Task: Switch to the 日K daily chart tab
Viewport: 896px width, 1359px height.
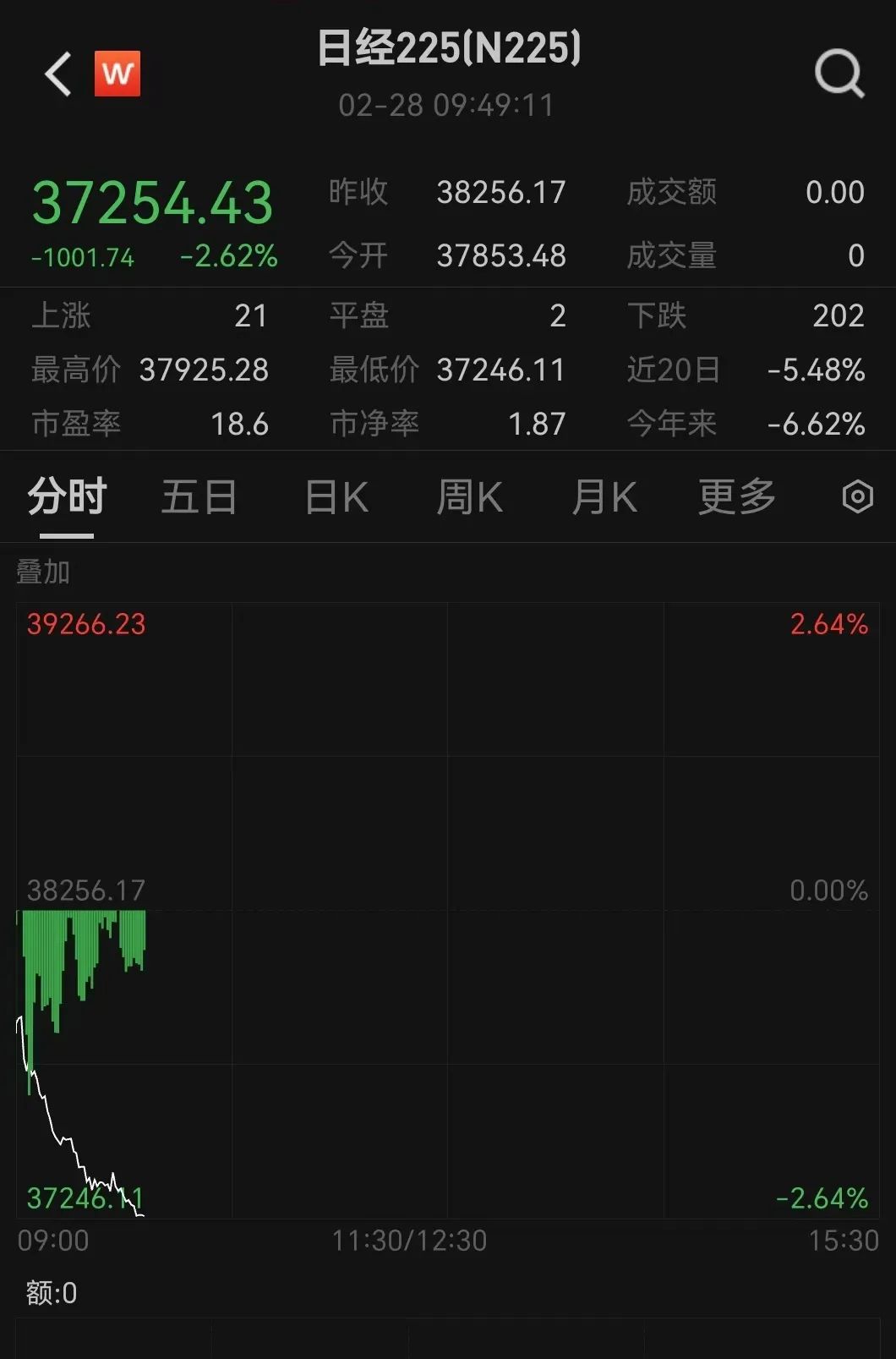Action: click(x=336, y=497)
